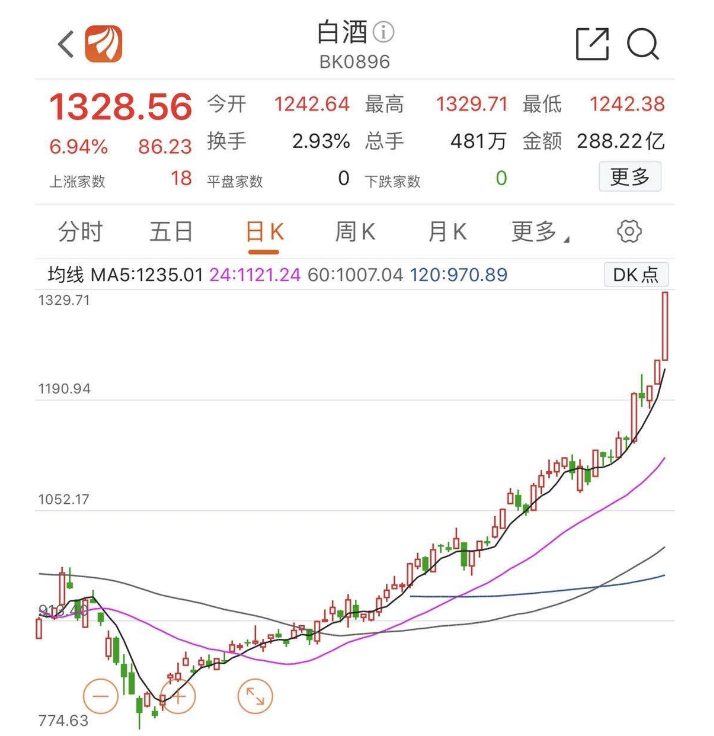This screenshot has height=736, width=714.
Task: Zoom in the K-line chart
Action: tap(178, 695)
